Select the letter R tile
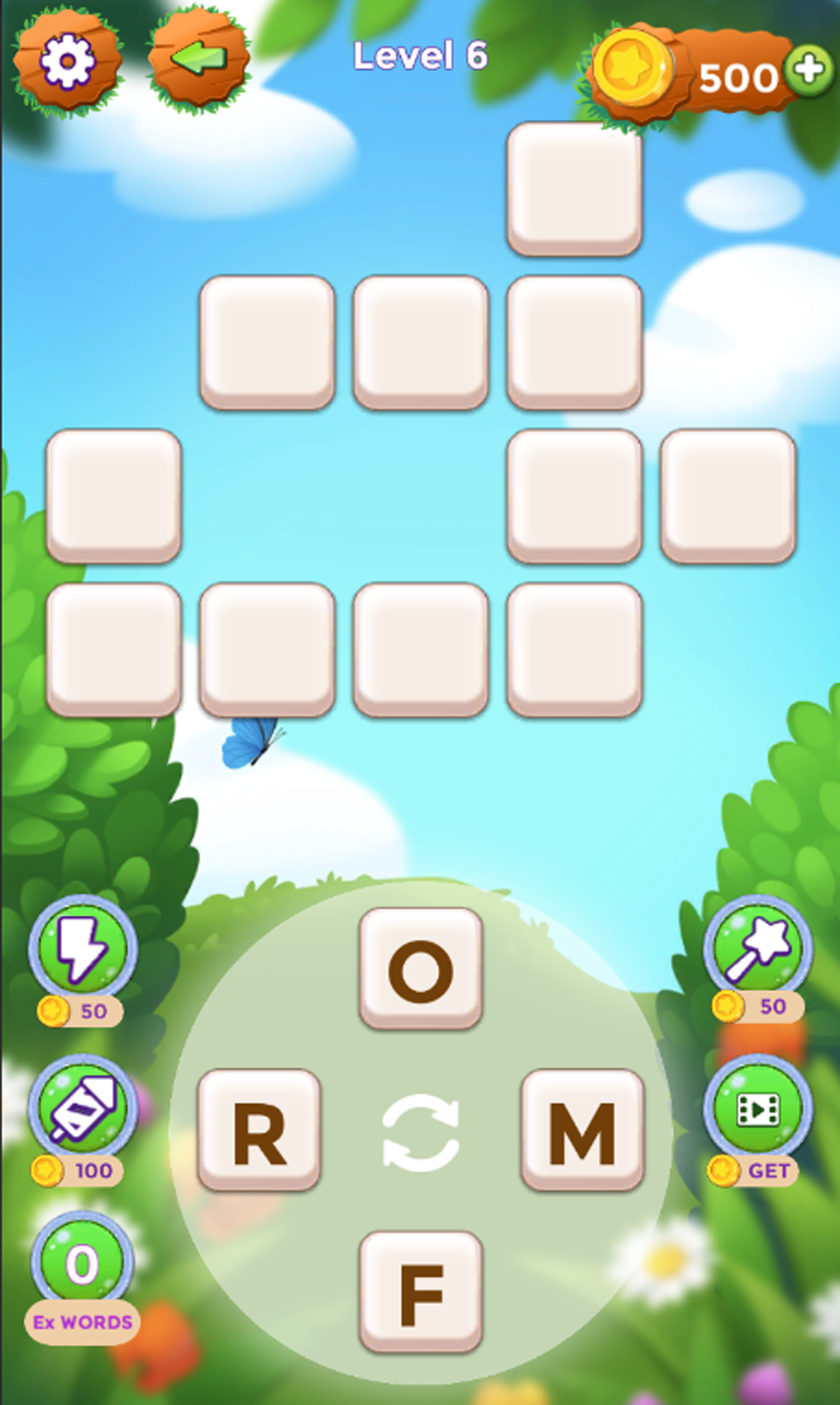This screenshot has width=840, height=1405. (259, 1130)
